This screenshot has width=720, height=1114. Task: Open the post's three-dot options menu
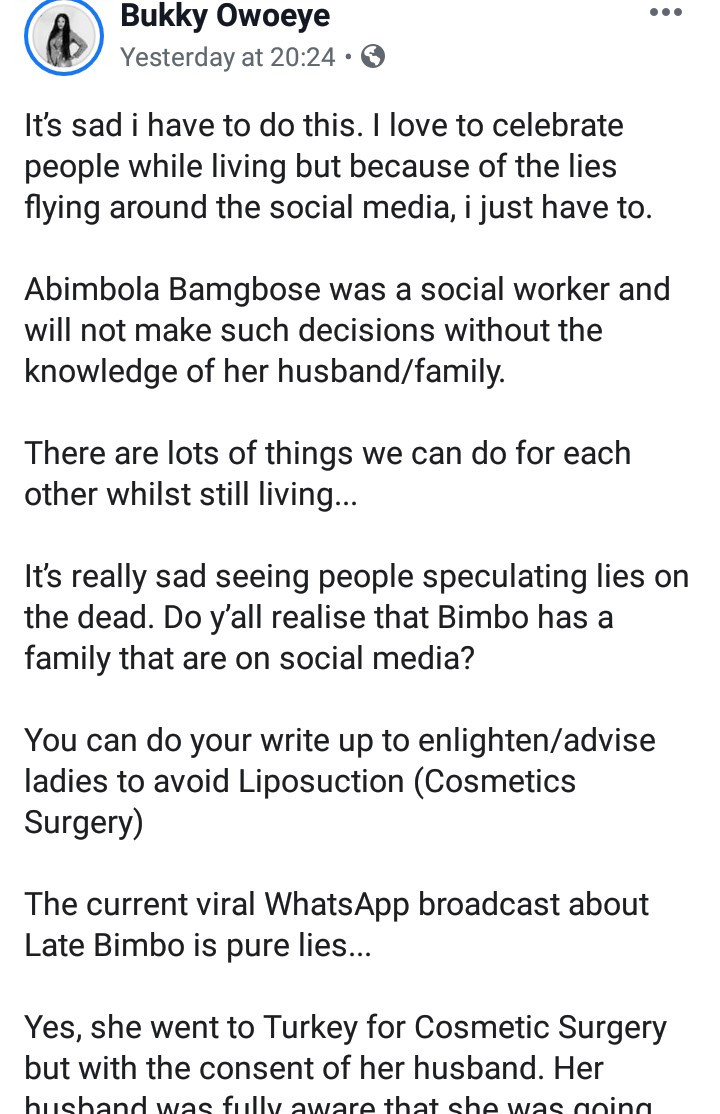coord(665,14)
